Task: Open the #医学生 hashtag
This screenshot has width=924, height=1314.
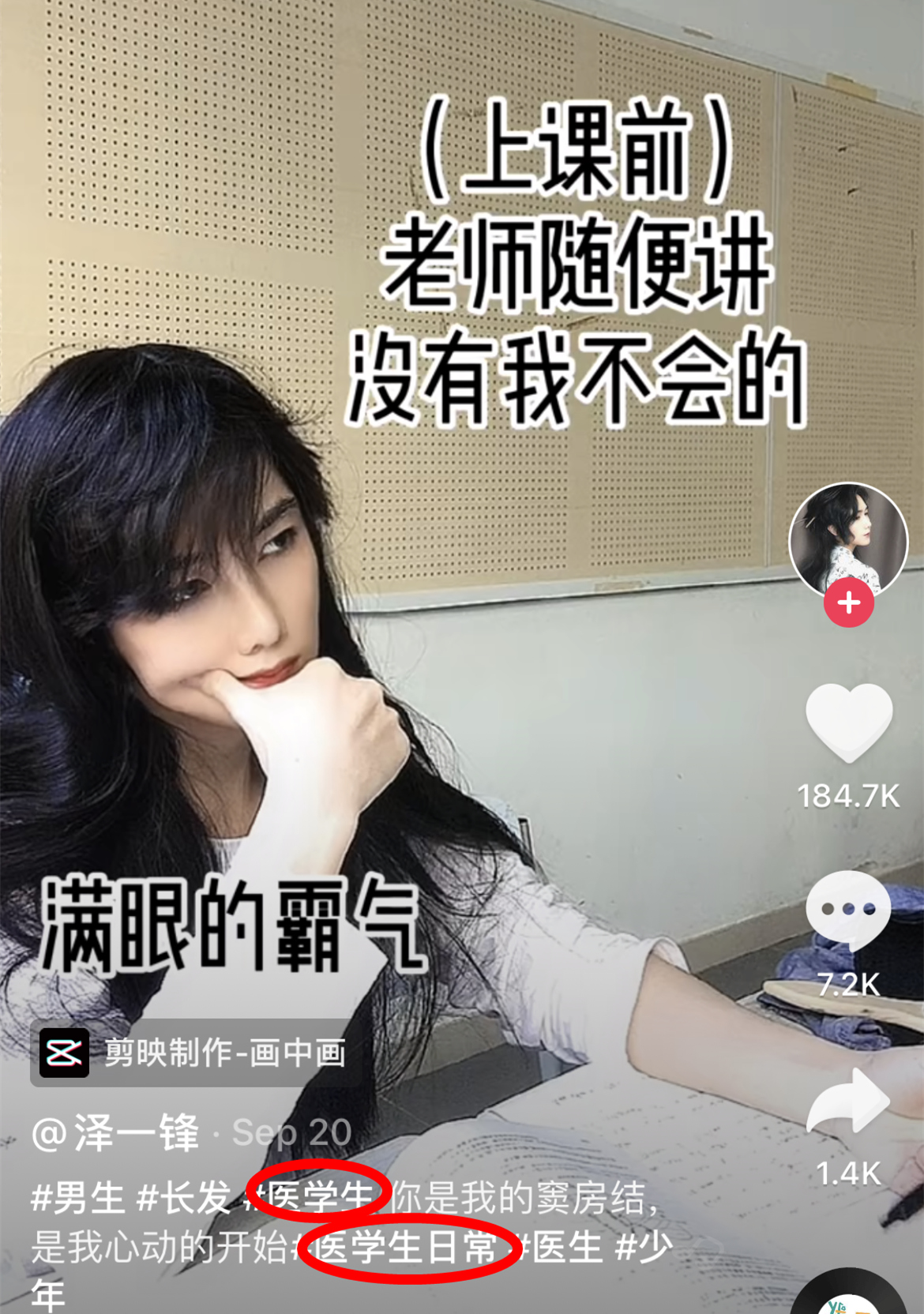Action: tap(316, 1196)
